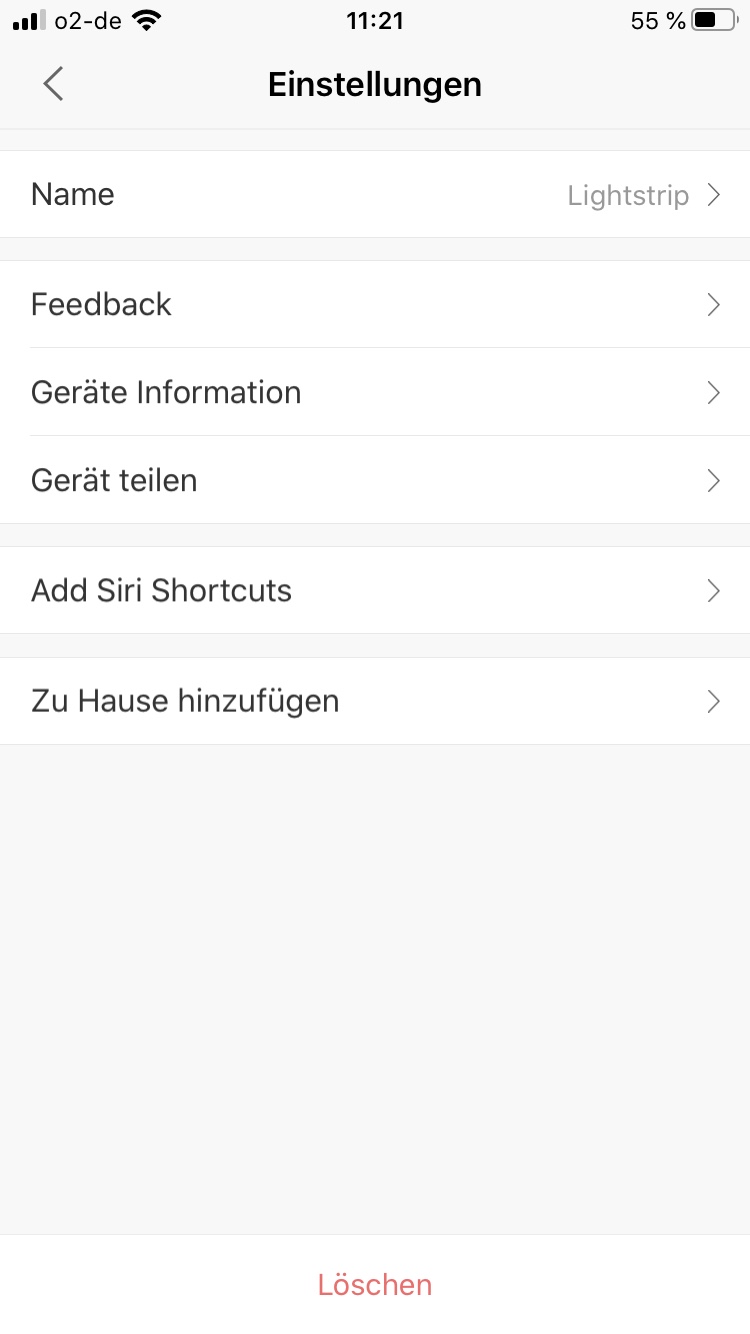
Task: Open the Gerät teilen chevron
Action: pos(713,480)
